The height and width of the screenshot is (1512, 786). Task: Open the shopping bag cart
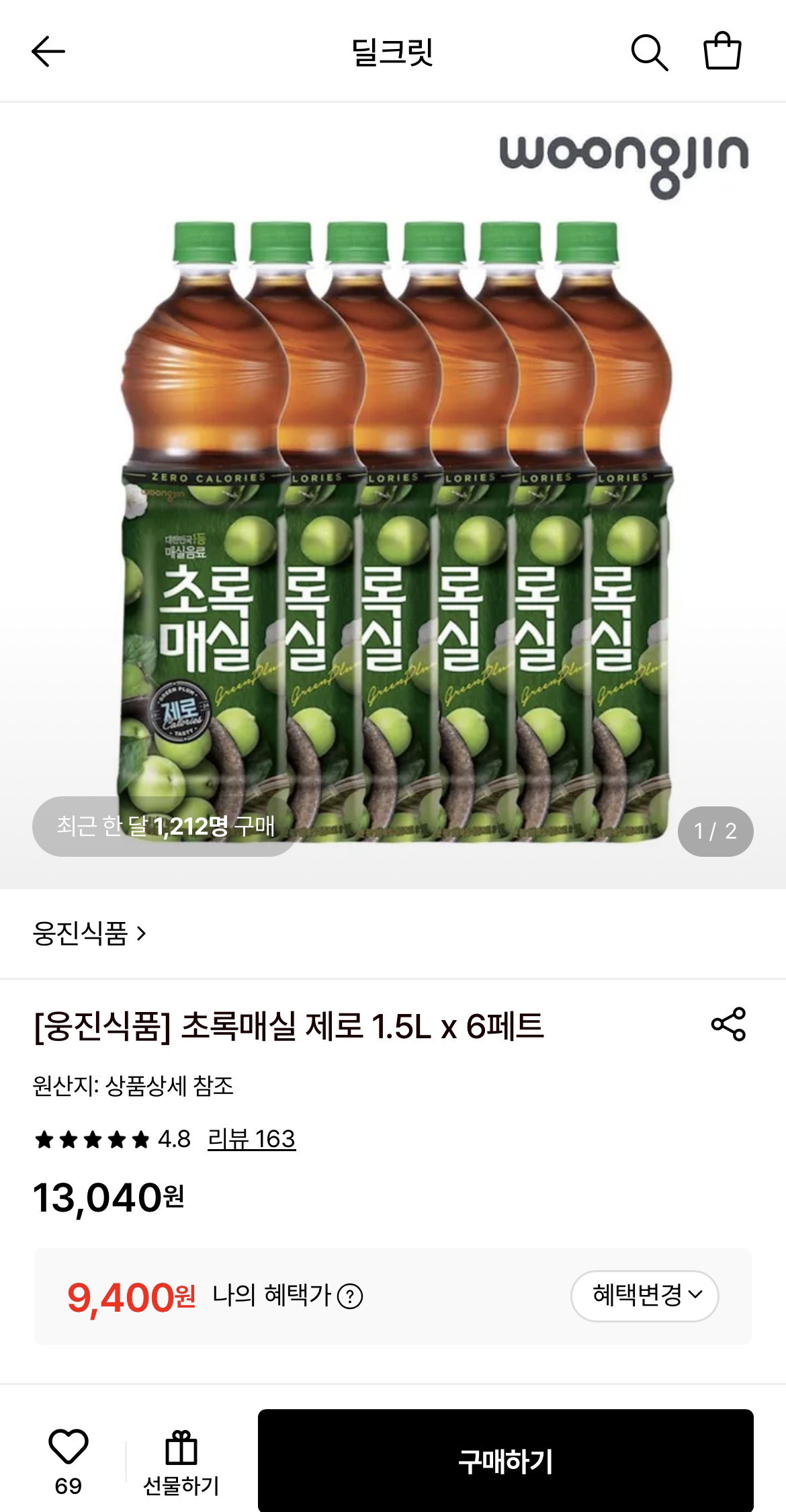[722, 50]
